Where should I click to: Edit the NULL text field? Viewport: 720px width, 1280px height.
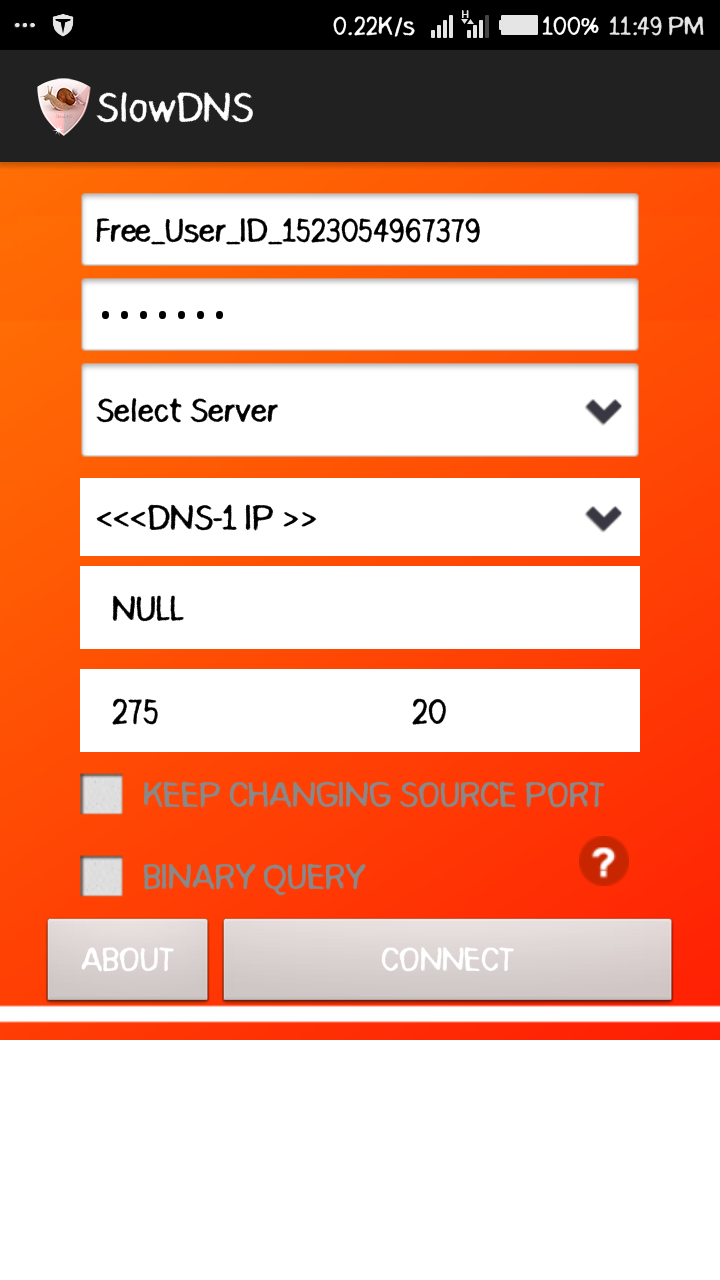[359, 608]
